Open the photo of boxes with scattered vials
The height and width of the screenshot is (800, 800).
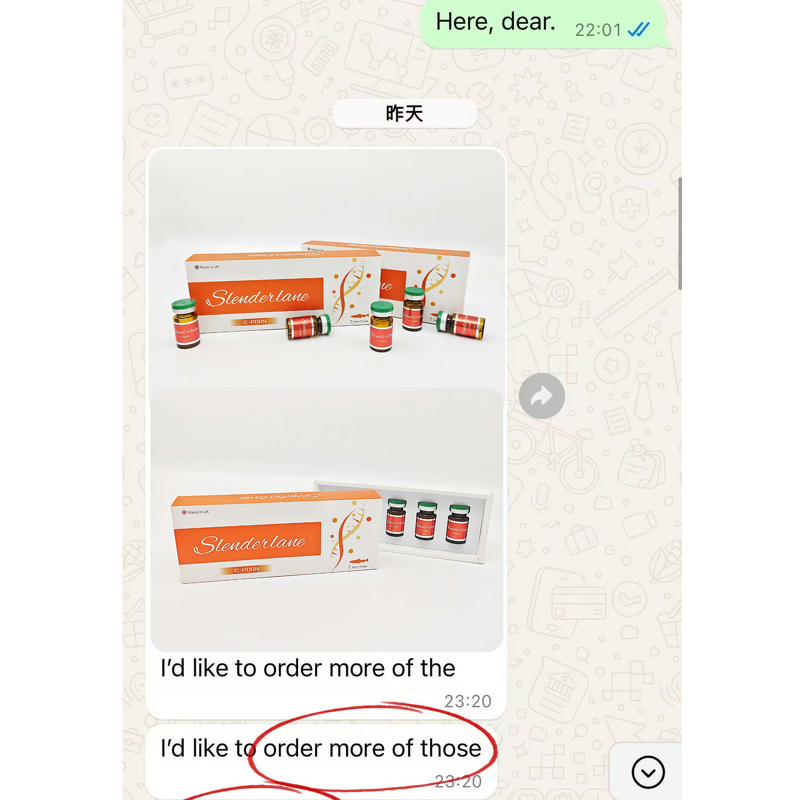coord(326,270)
